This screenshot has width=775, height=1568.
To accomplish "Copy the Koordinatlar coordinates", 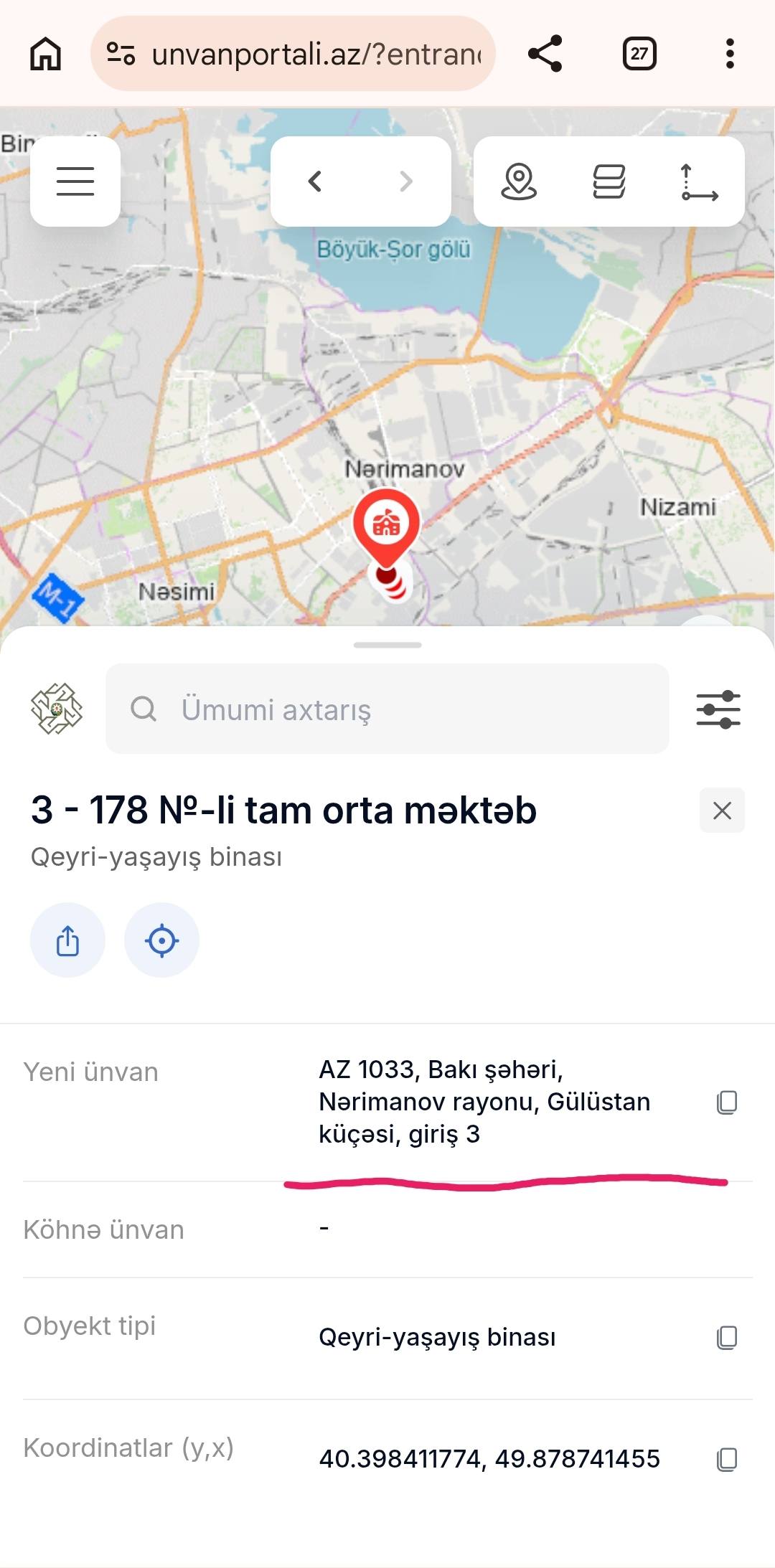I will point(727,1460).
